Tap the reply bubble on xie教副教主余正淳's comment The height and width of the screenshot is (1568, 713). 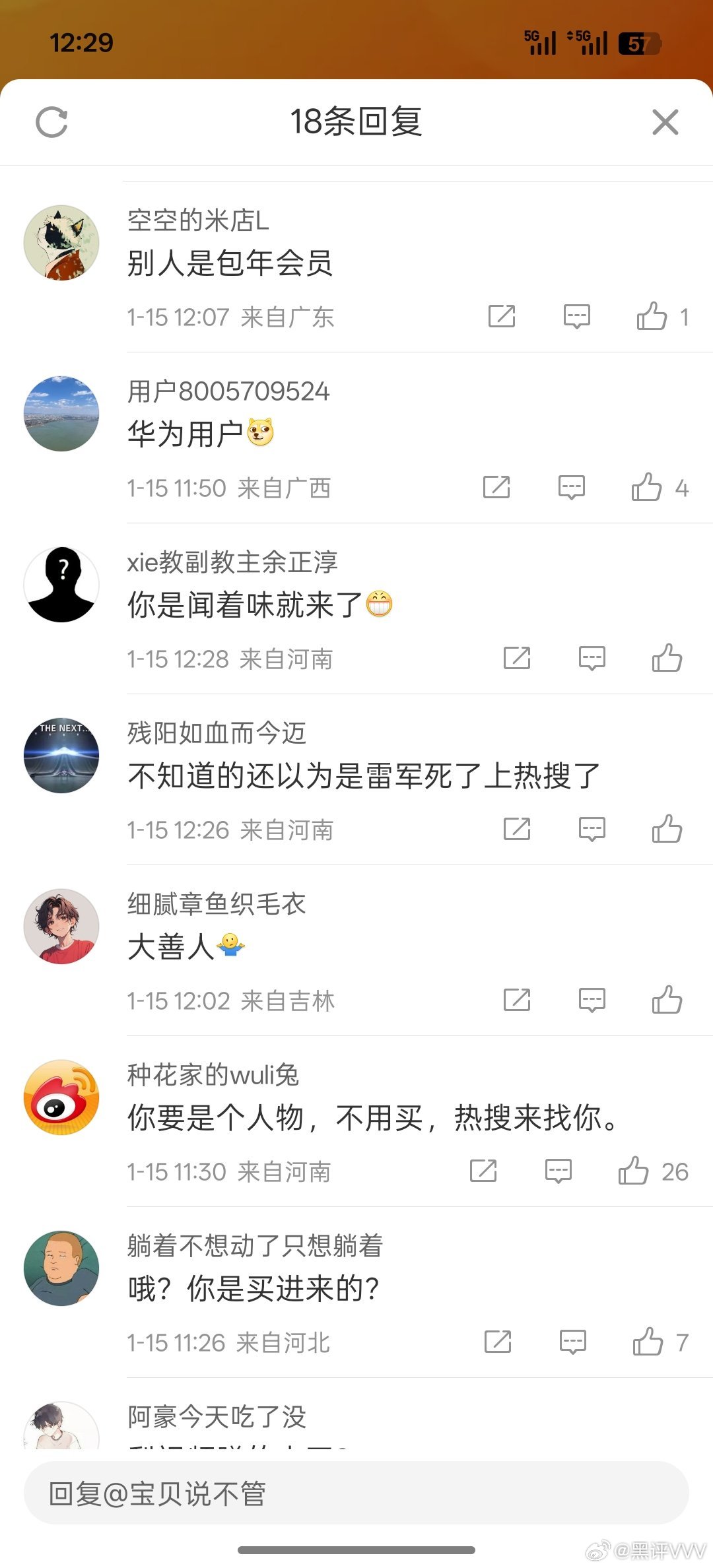(592, 657)
